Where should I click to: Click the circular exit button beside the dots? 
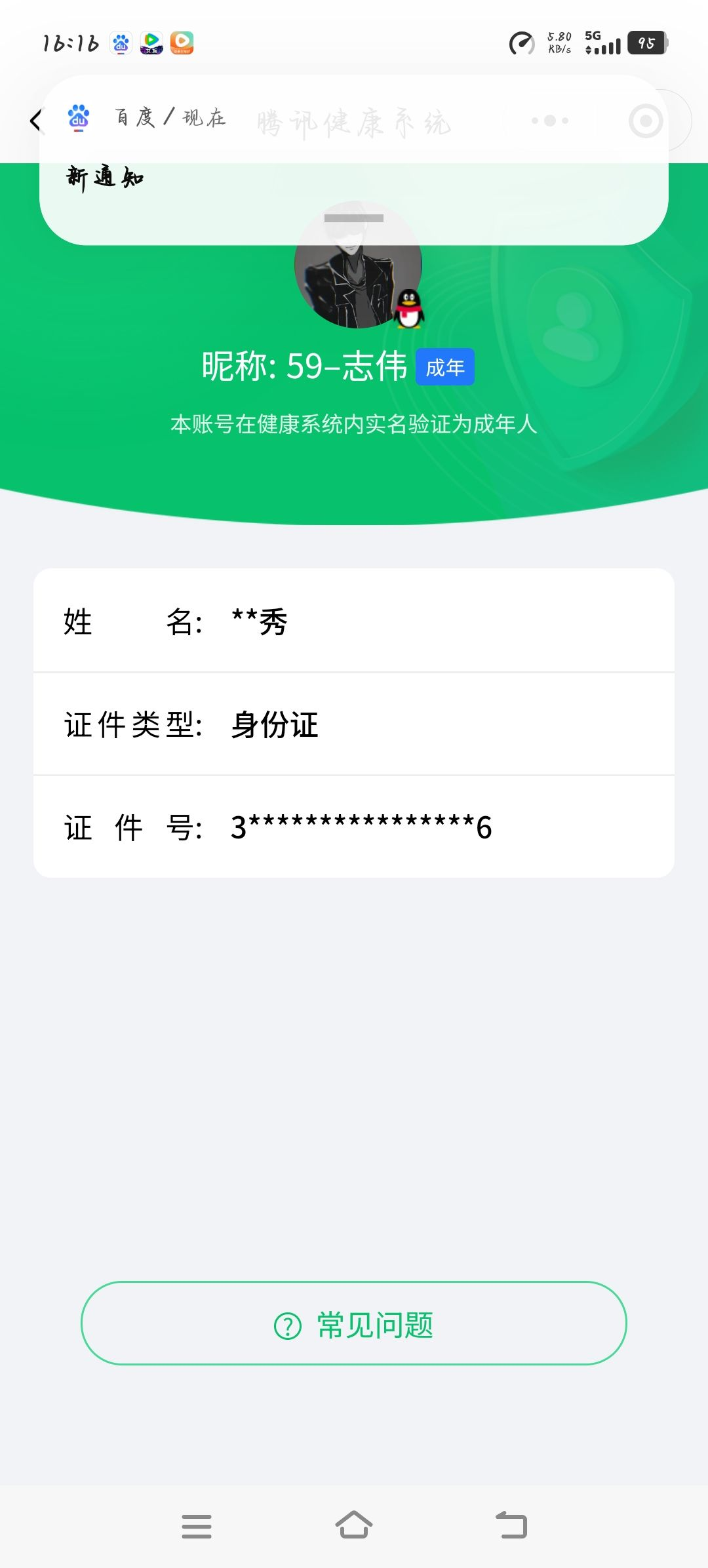pyautogui.click(x=646, y=119)
